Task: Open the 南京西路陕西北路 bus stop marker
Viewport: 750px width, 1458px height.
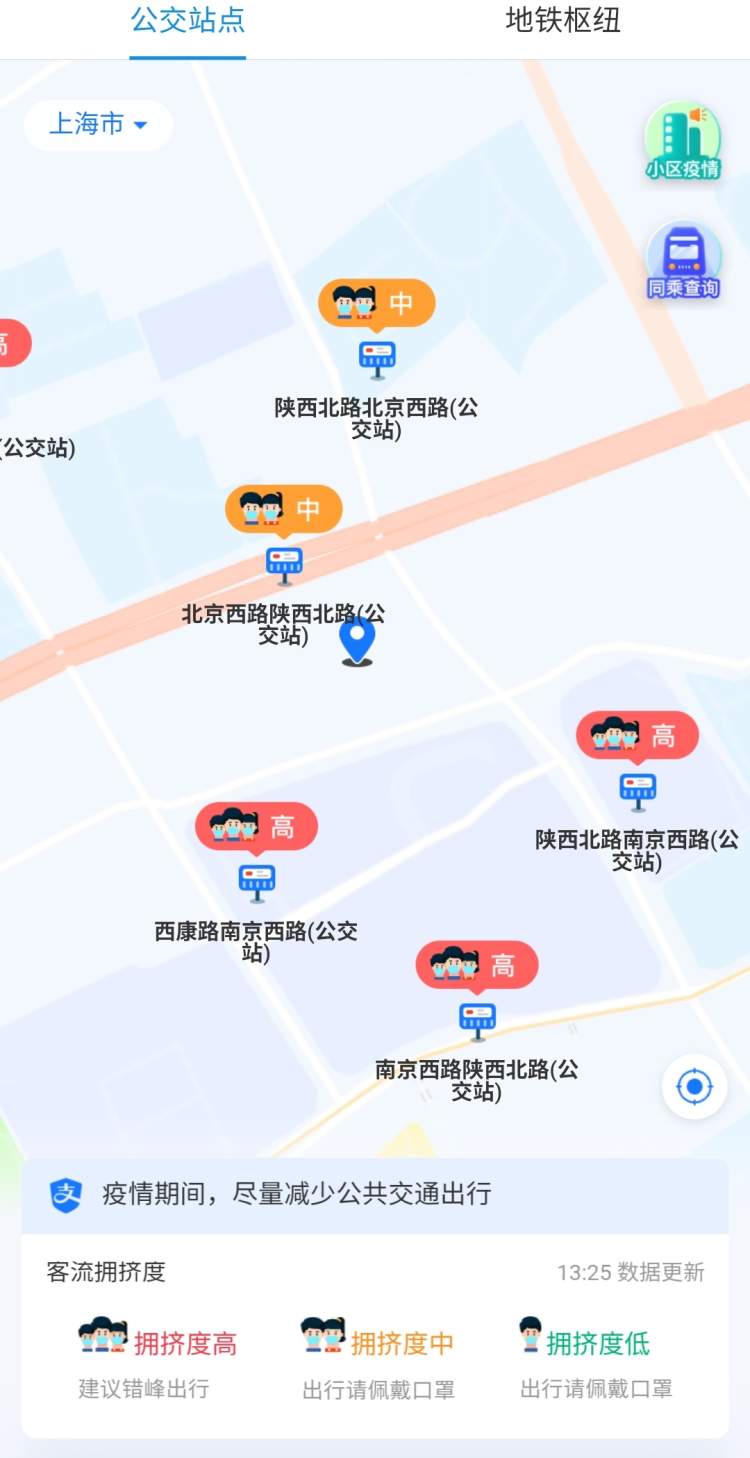Action: click(x=477, y=1021)
